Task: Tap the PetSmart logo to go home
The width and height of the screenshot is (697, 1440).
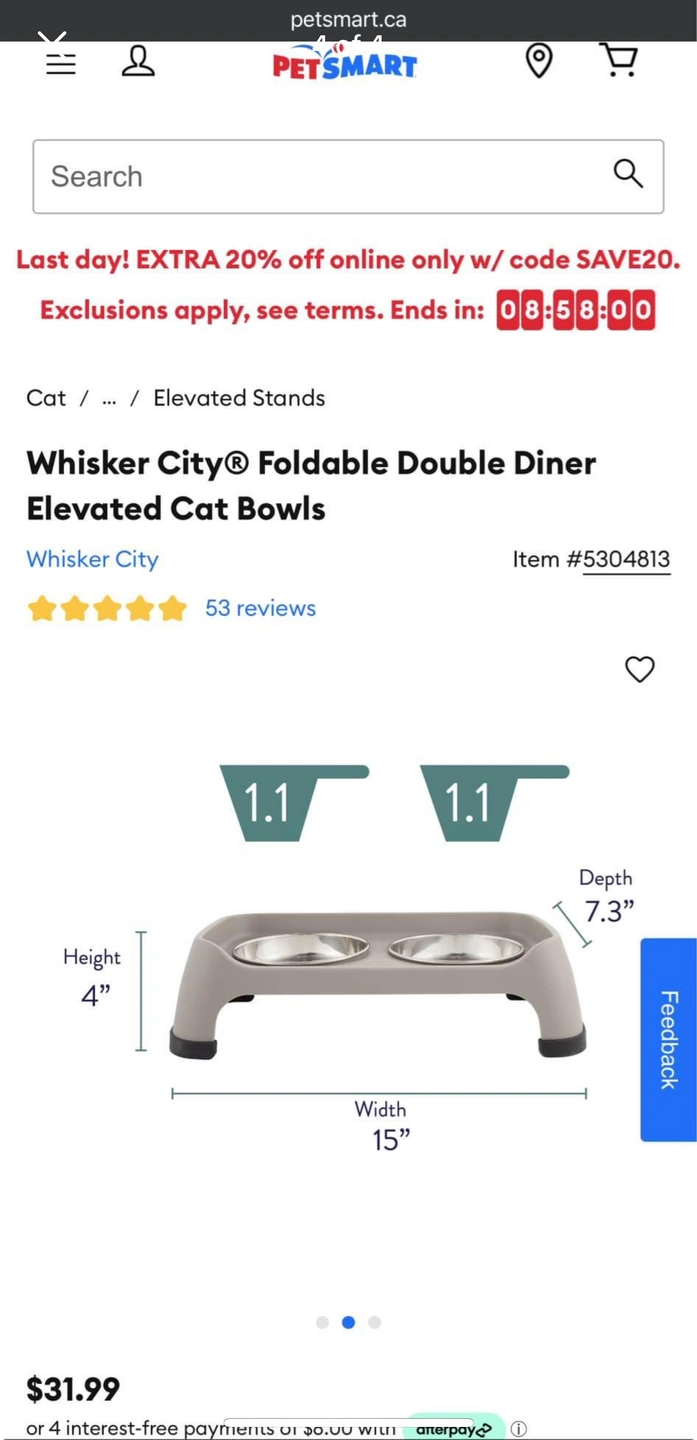Action: 345,65
